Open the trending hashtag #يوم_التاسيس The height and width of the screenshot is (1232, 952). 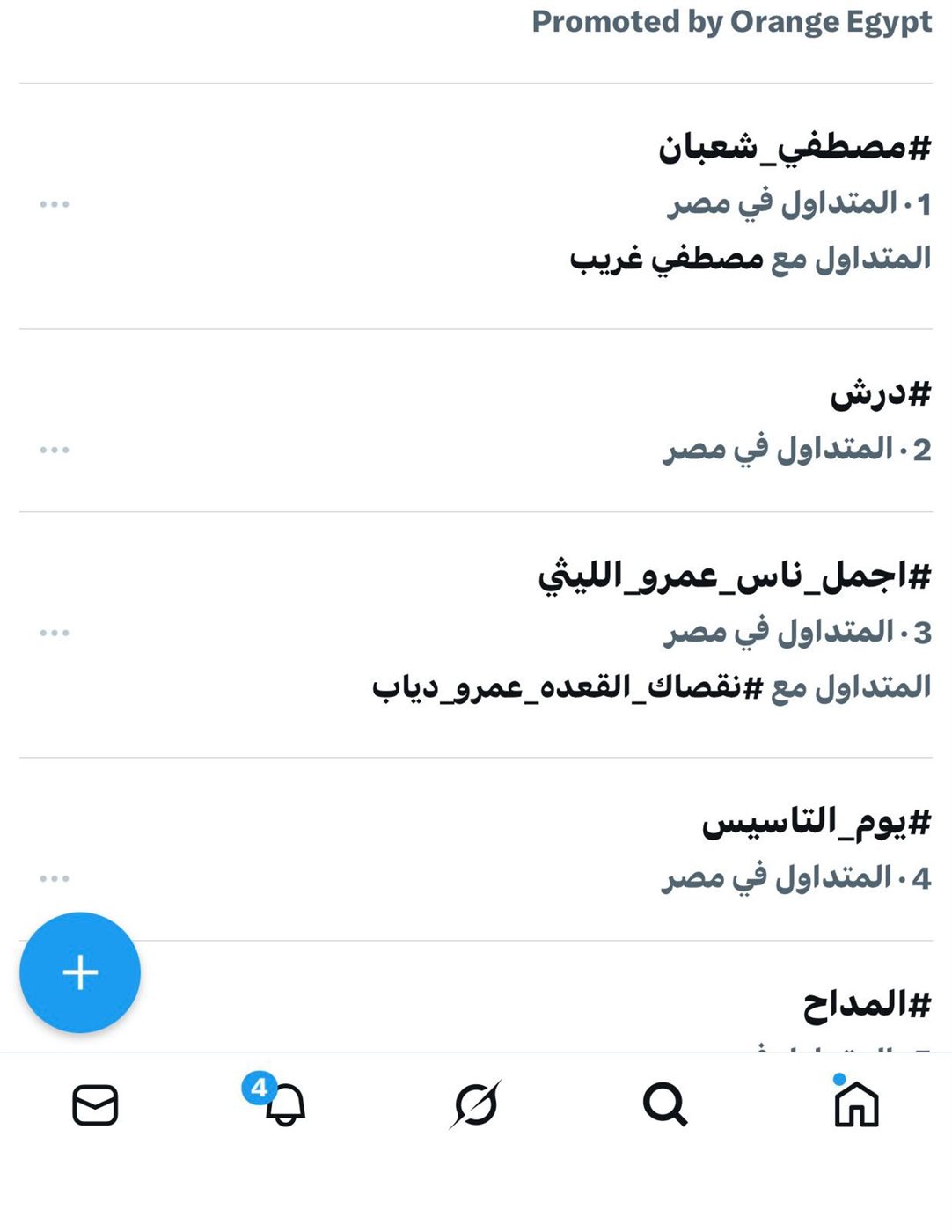click(815, 823)
